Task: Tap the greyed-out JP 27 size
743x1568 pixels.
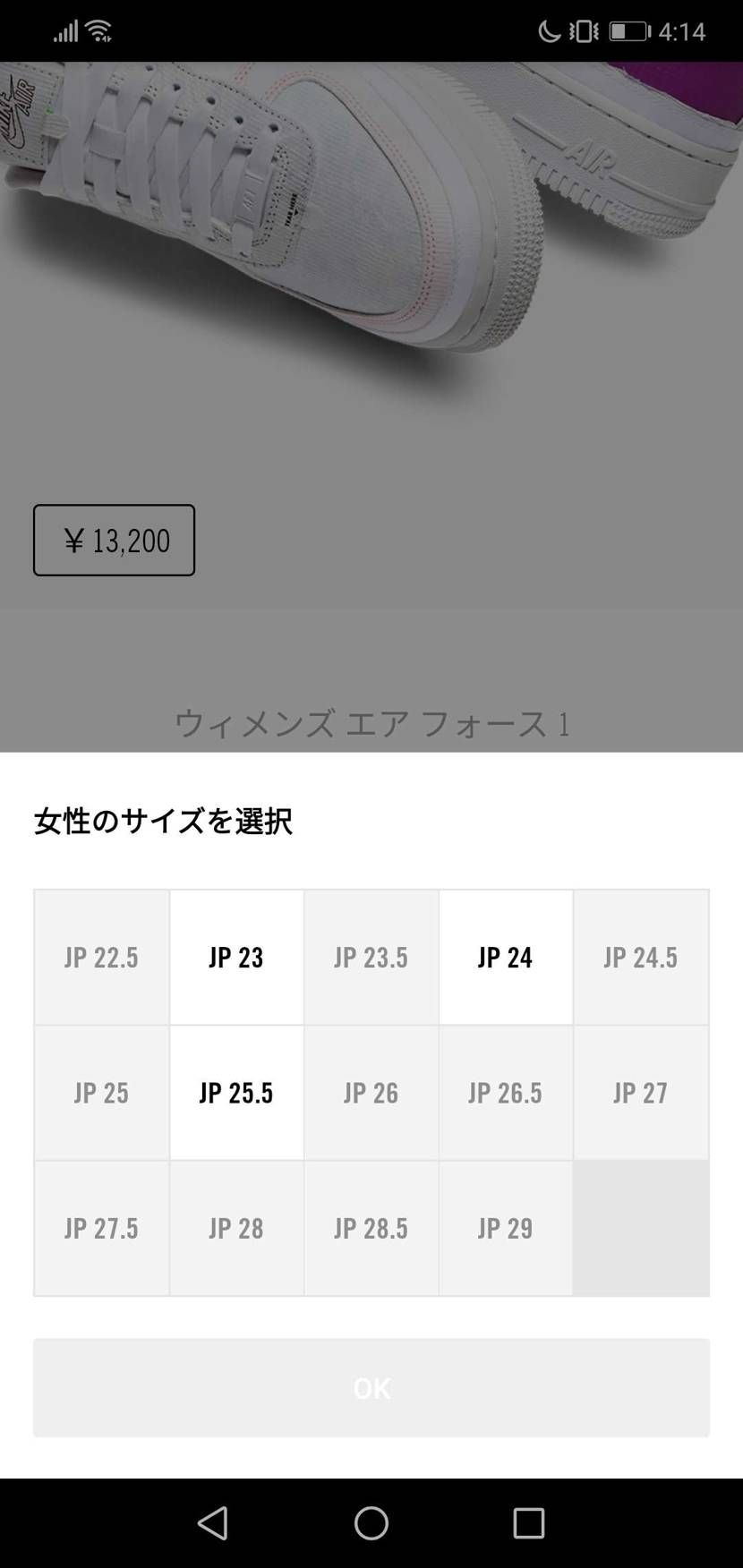Action: 641,1092
